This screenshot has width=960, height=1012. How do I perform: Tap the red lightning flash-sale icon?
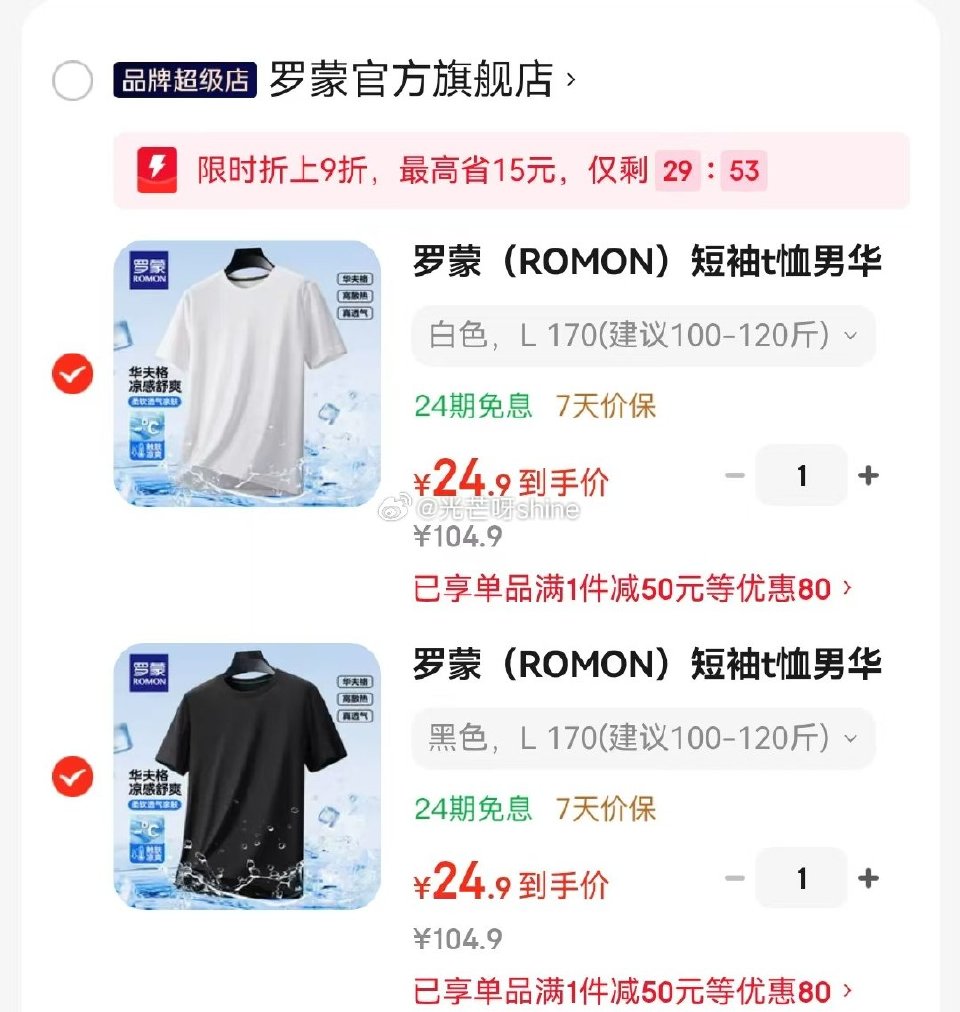(x=157, y=172)
